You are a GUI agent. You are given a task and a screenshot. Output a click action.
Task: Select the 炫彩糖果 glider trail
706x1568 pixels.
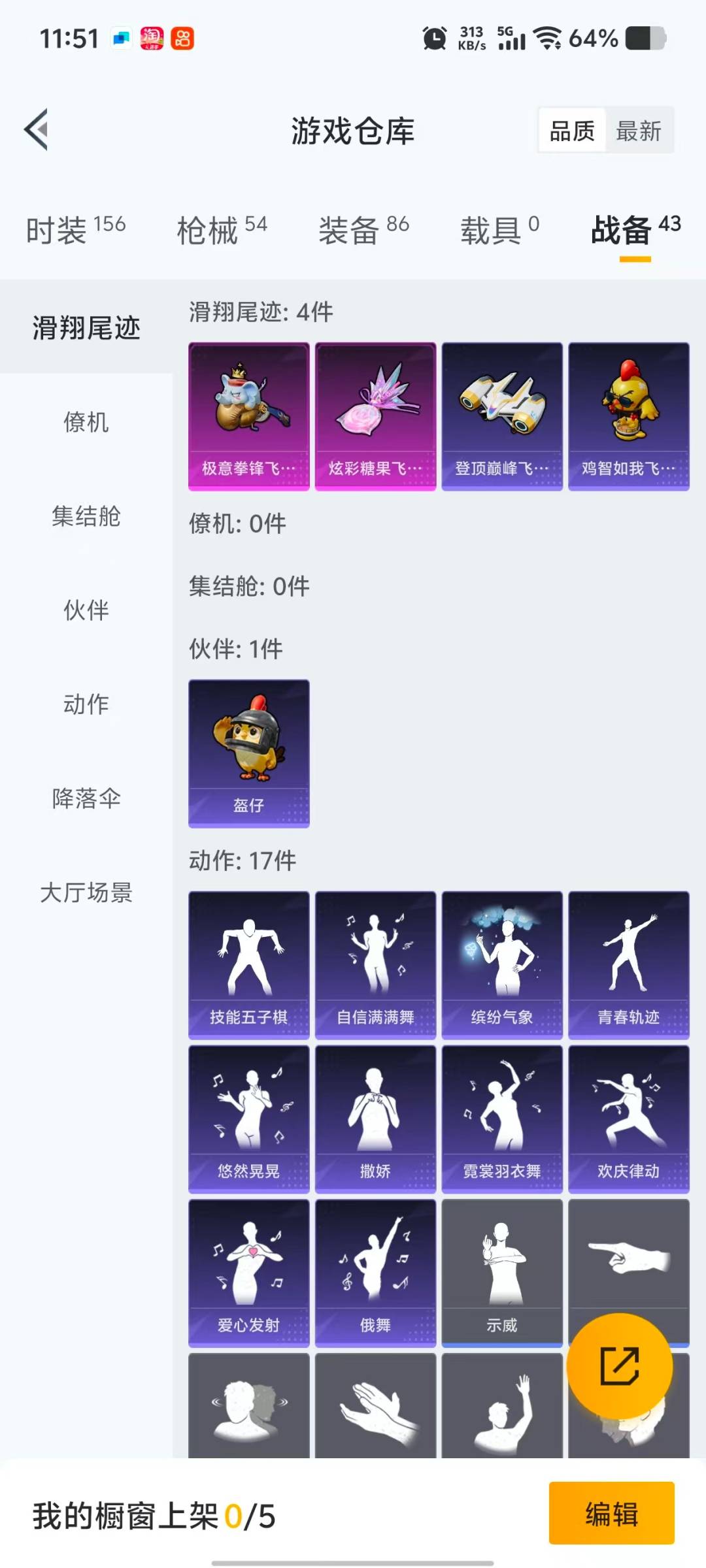click(375, 415)
